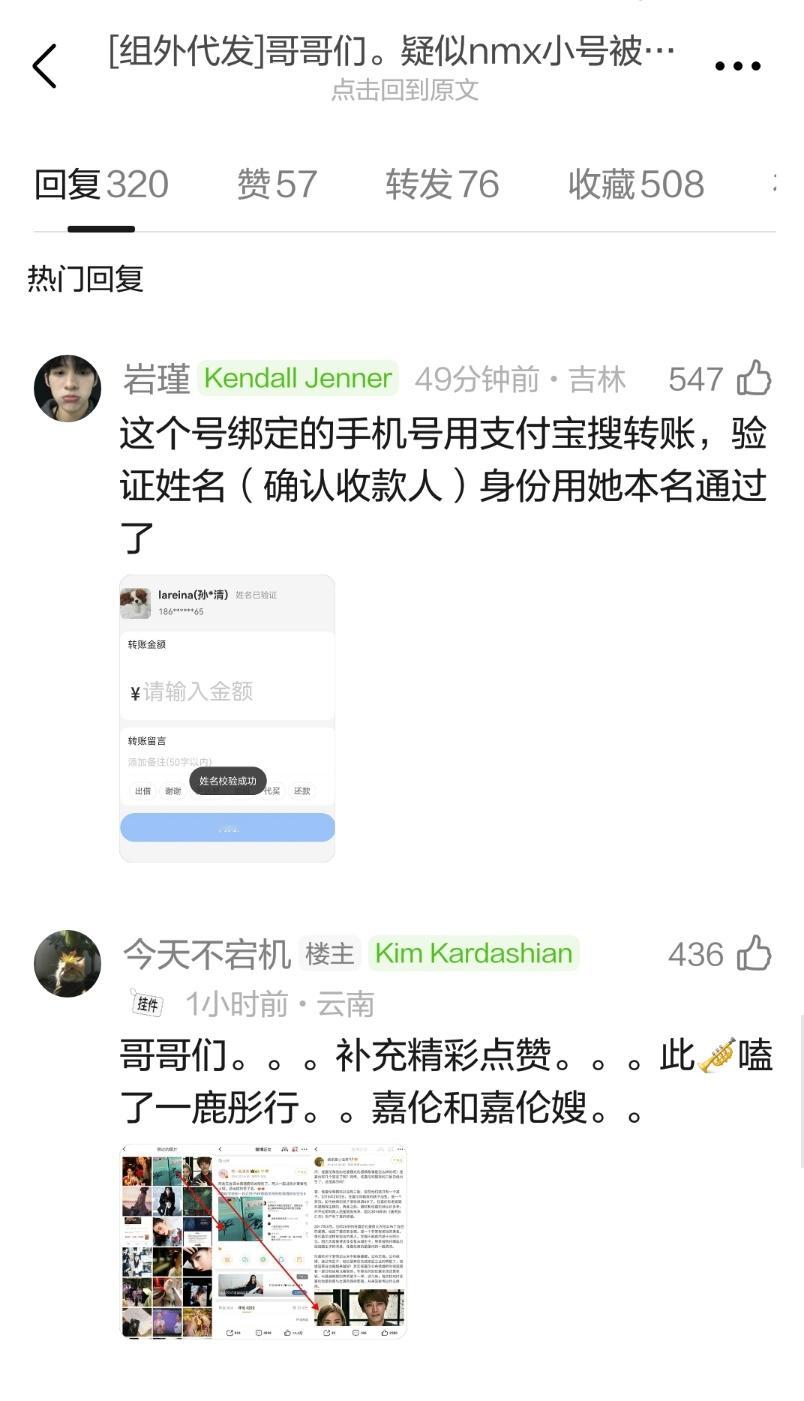
Task: Switch to the 收藏508 tab
Action: 637,184
